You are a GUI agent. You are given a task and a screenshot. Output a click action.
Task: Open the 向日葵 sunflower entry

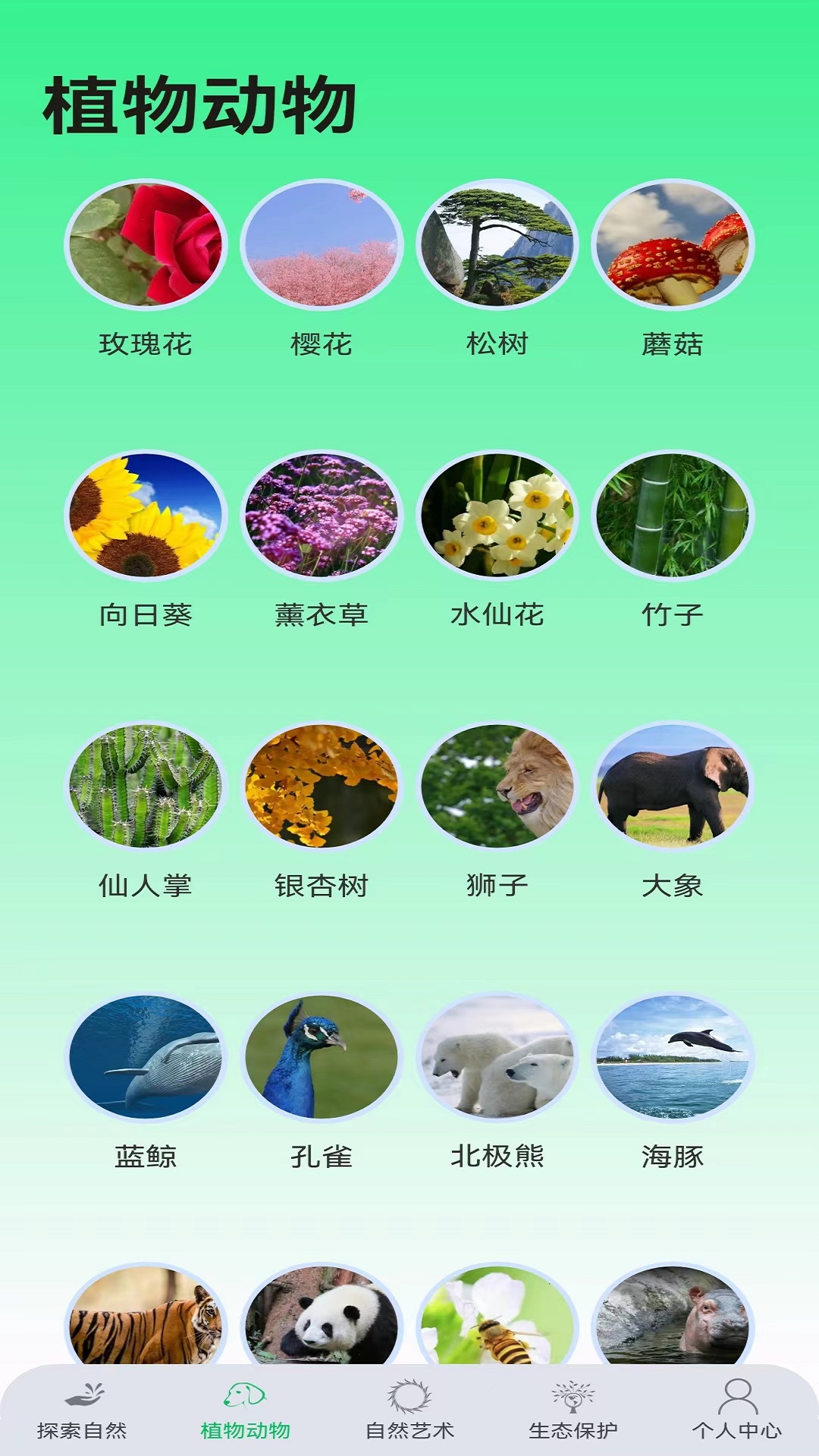[146, 516]
